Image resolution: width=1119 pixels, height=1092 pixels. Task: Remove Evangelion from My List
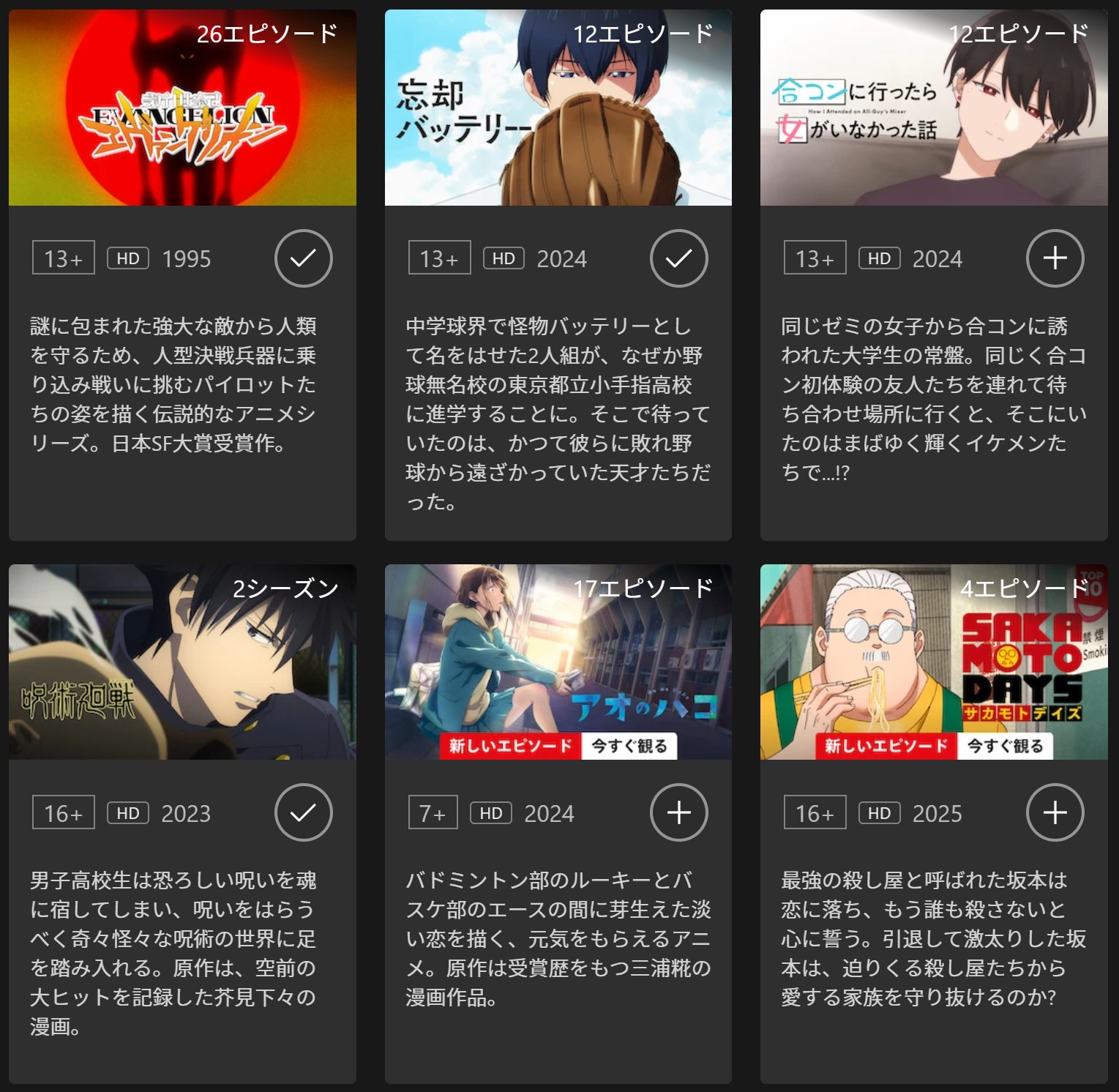point(303,258)
